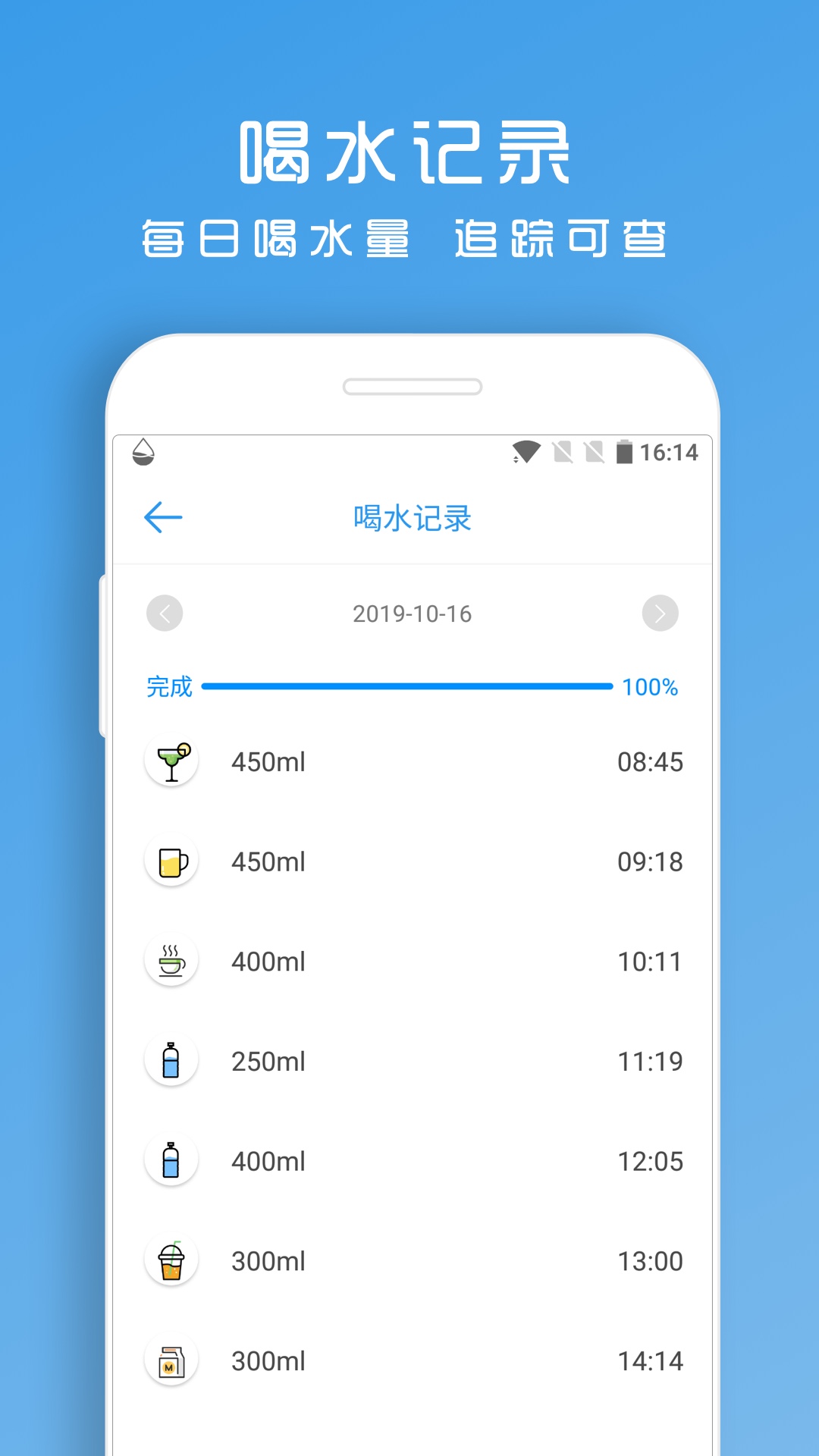The height and width of the screenshot is (1456, 819).
Task: Go to the previous day with left chevron
Action: (x=164, y=613)
